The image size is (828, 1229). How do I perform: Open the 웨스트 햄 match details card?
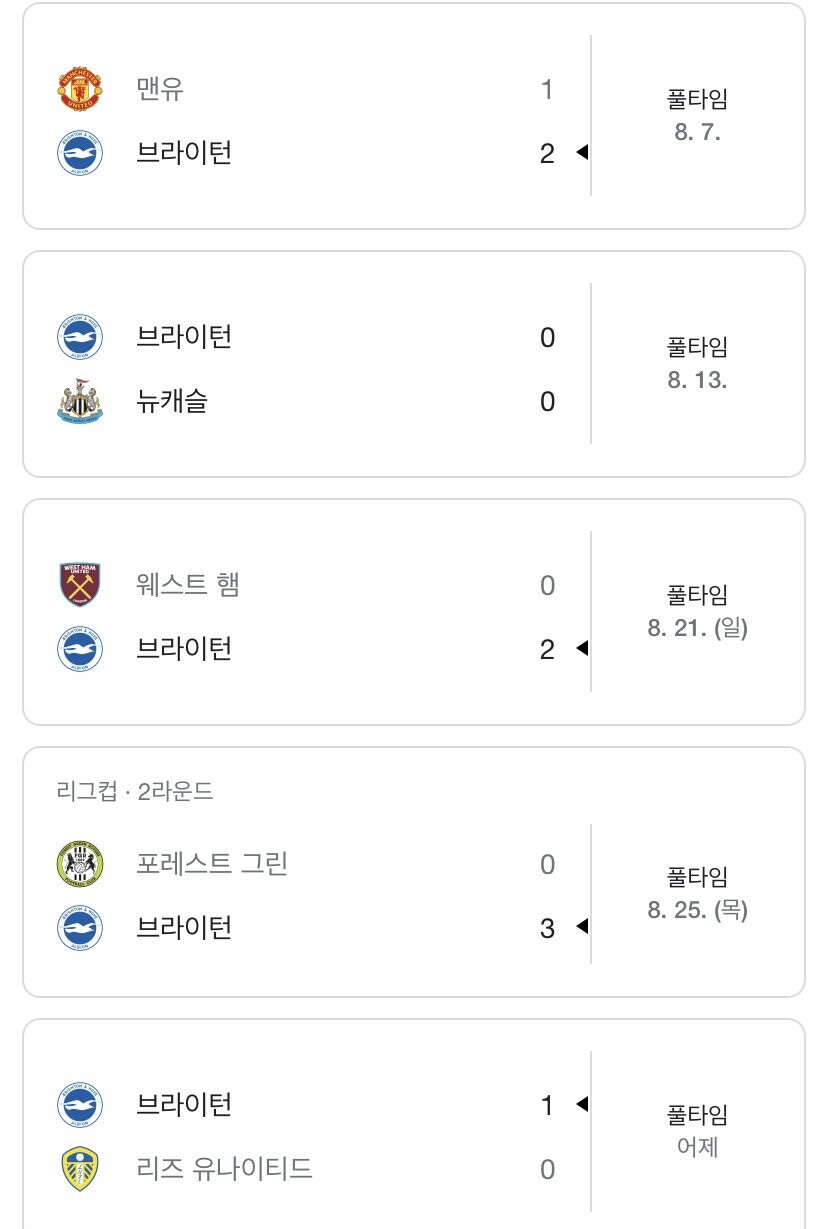[x=414, y=617]
